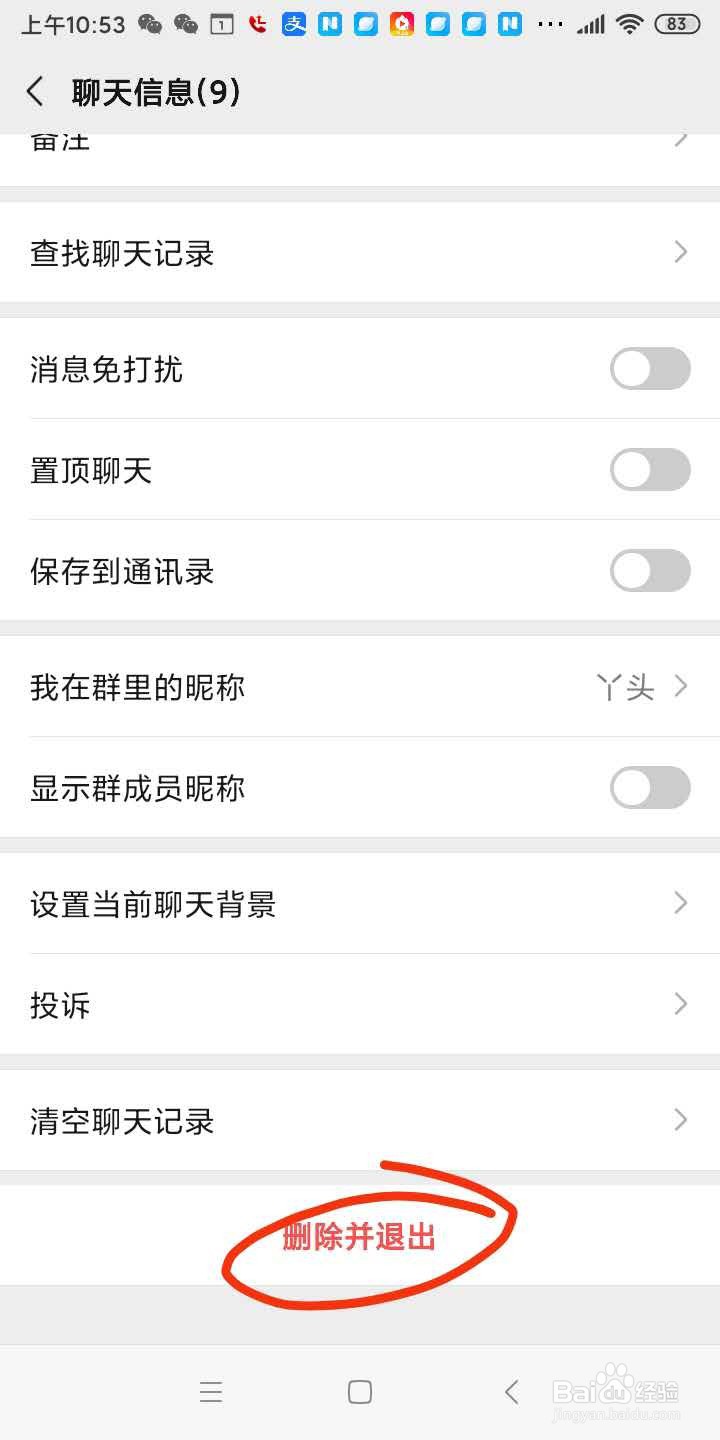
Task: Select 清空聊天记录 to clear chat history
Action: tap(679, 1120)
